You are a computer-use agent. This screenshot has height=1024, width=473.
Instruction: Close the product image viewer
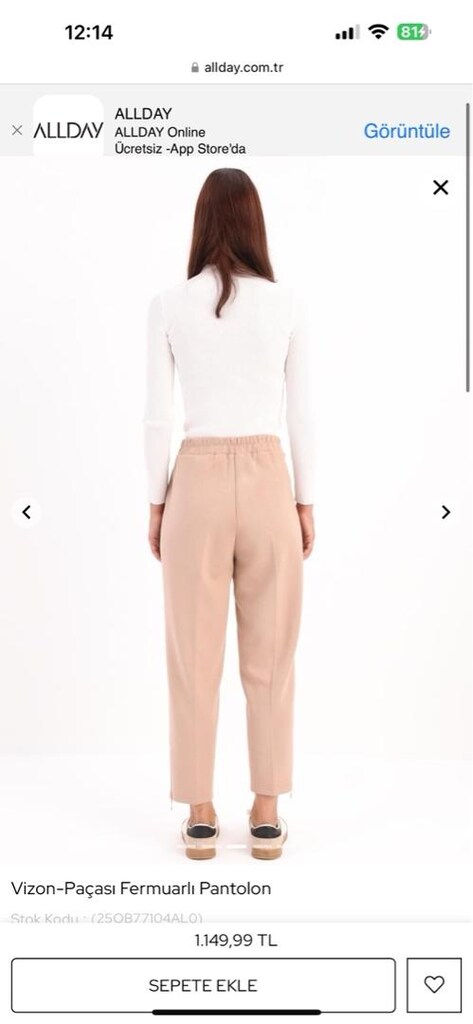(x=441, y=188)
